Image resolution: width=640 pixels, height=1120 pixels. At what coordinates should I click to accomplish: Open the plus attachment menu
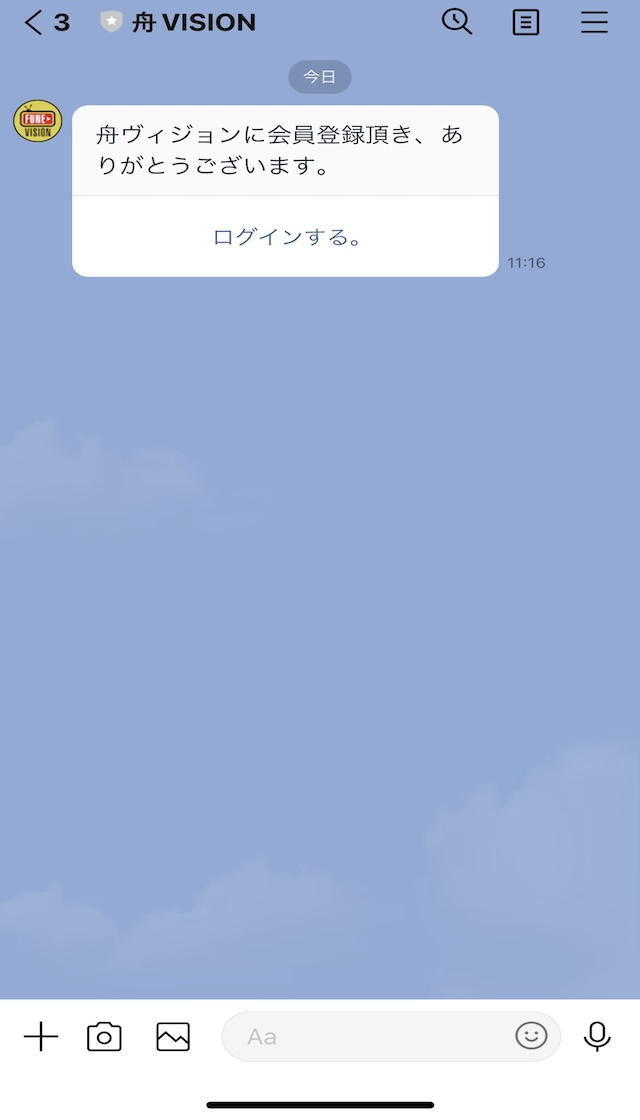41,1036
